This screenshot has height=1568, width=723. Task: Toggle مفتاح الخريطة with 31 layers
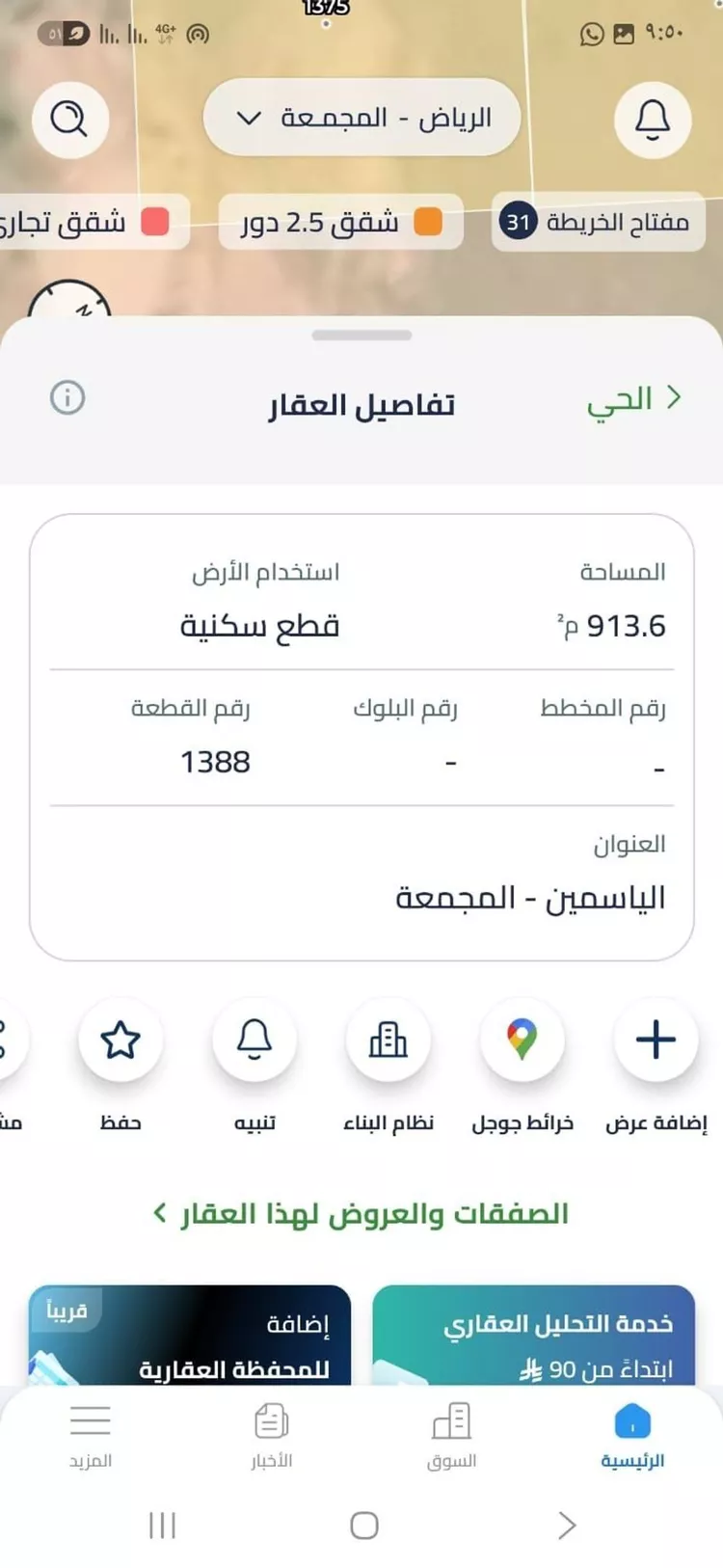597,222
